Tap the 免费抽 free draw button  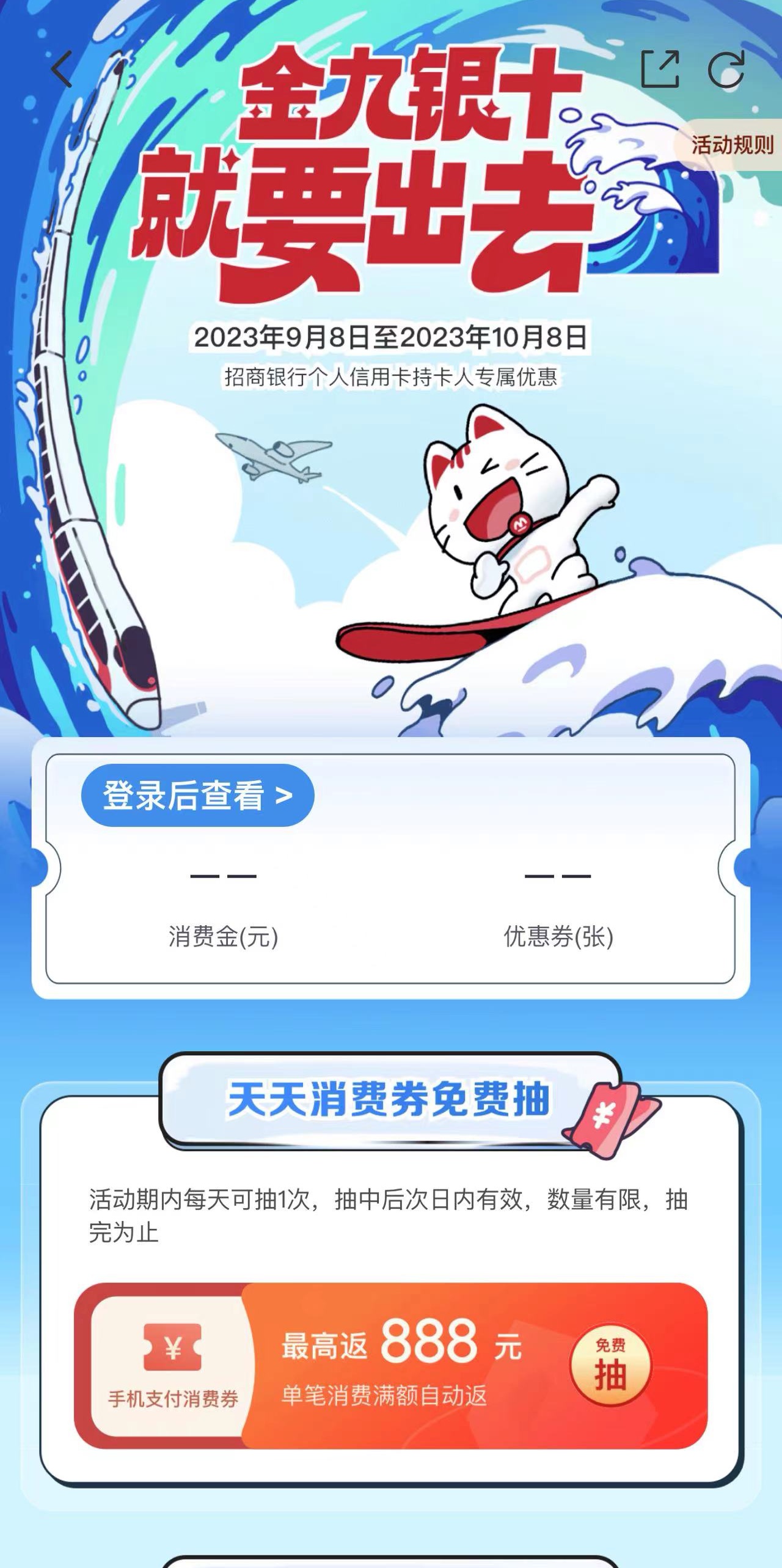tap(610, 1366)
